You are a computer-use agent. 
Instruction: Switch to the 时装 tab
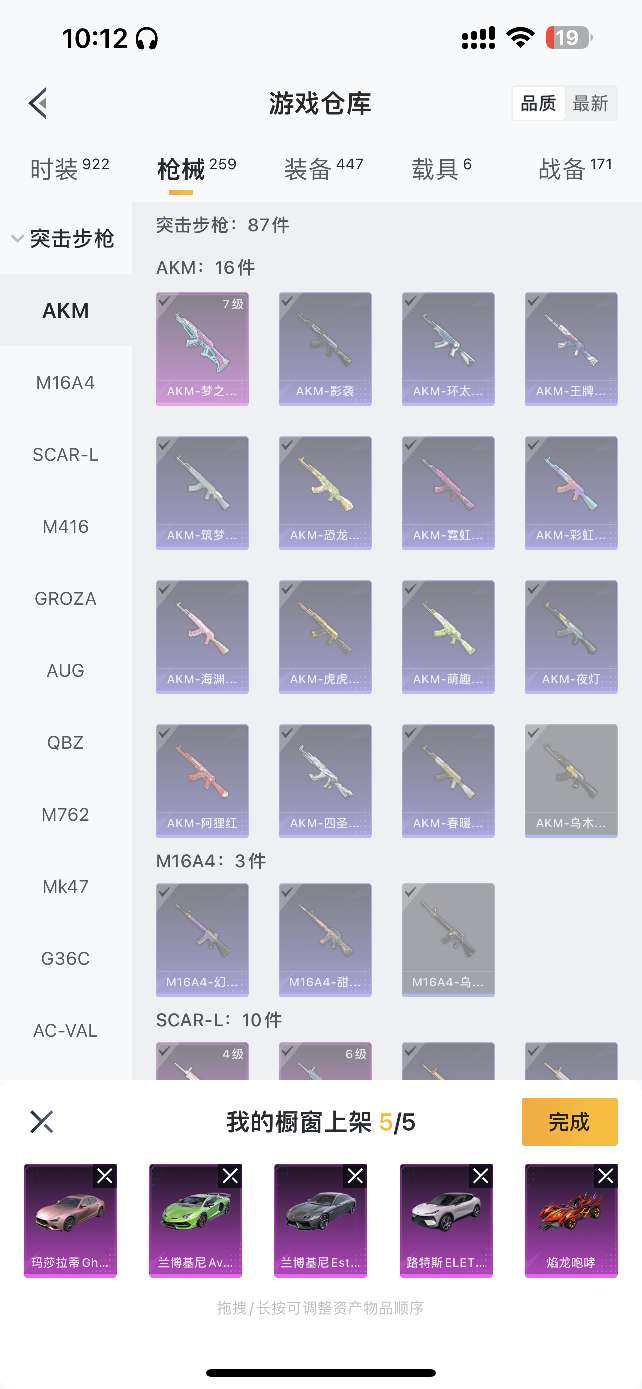pos(68,169)
